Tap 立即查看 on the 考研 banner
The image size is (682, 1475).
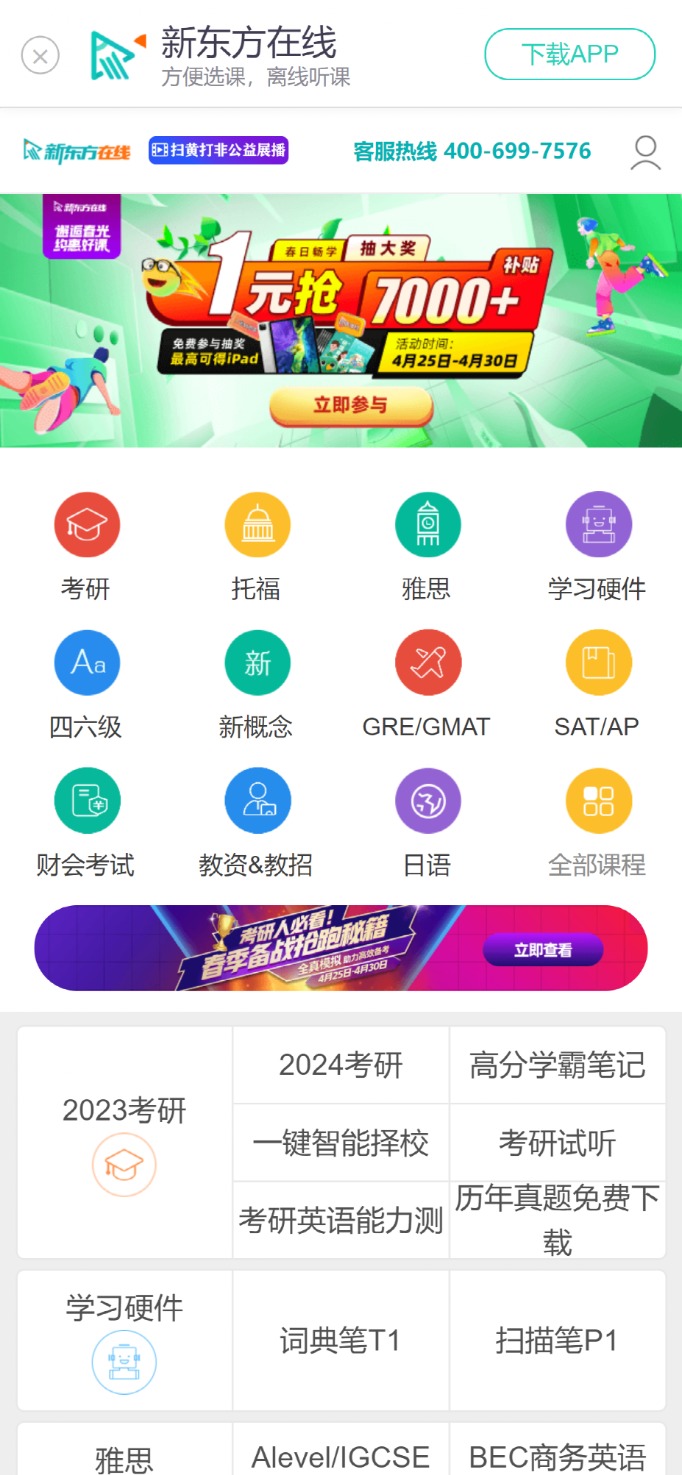[x=543, y=950]
